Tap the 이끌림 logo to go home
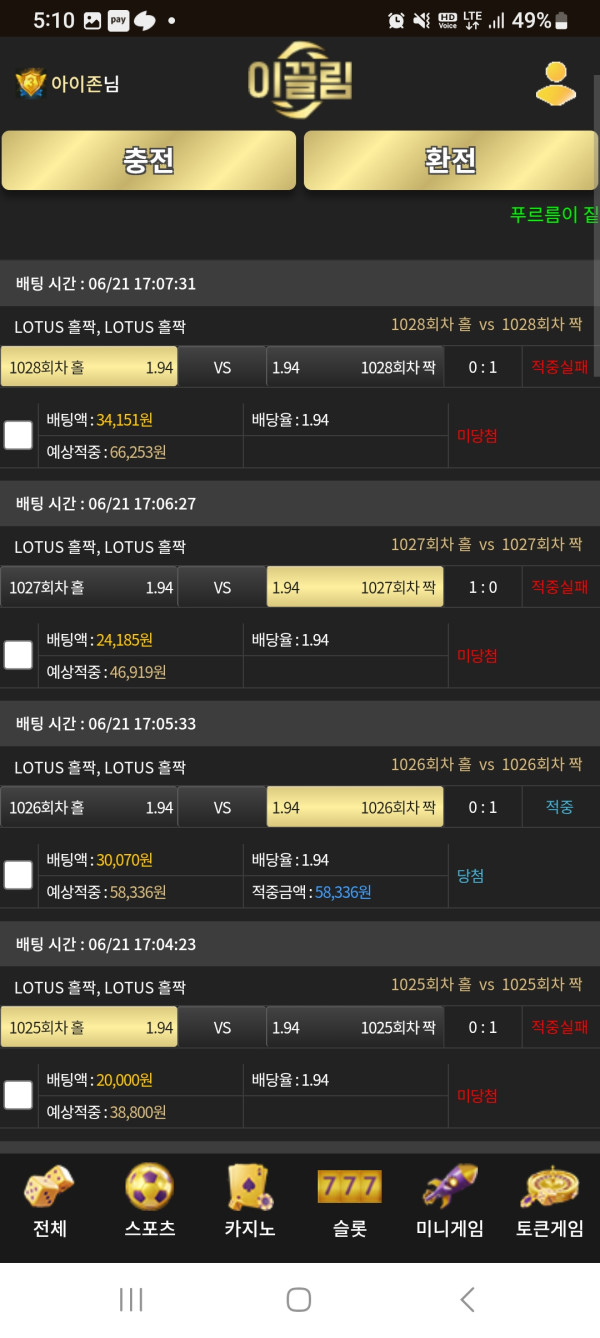This screenshot has width=600, height=1338. 300,80
